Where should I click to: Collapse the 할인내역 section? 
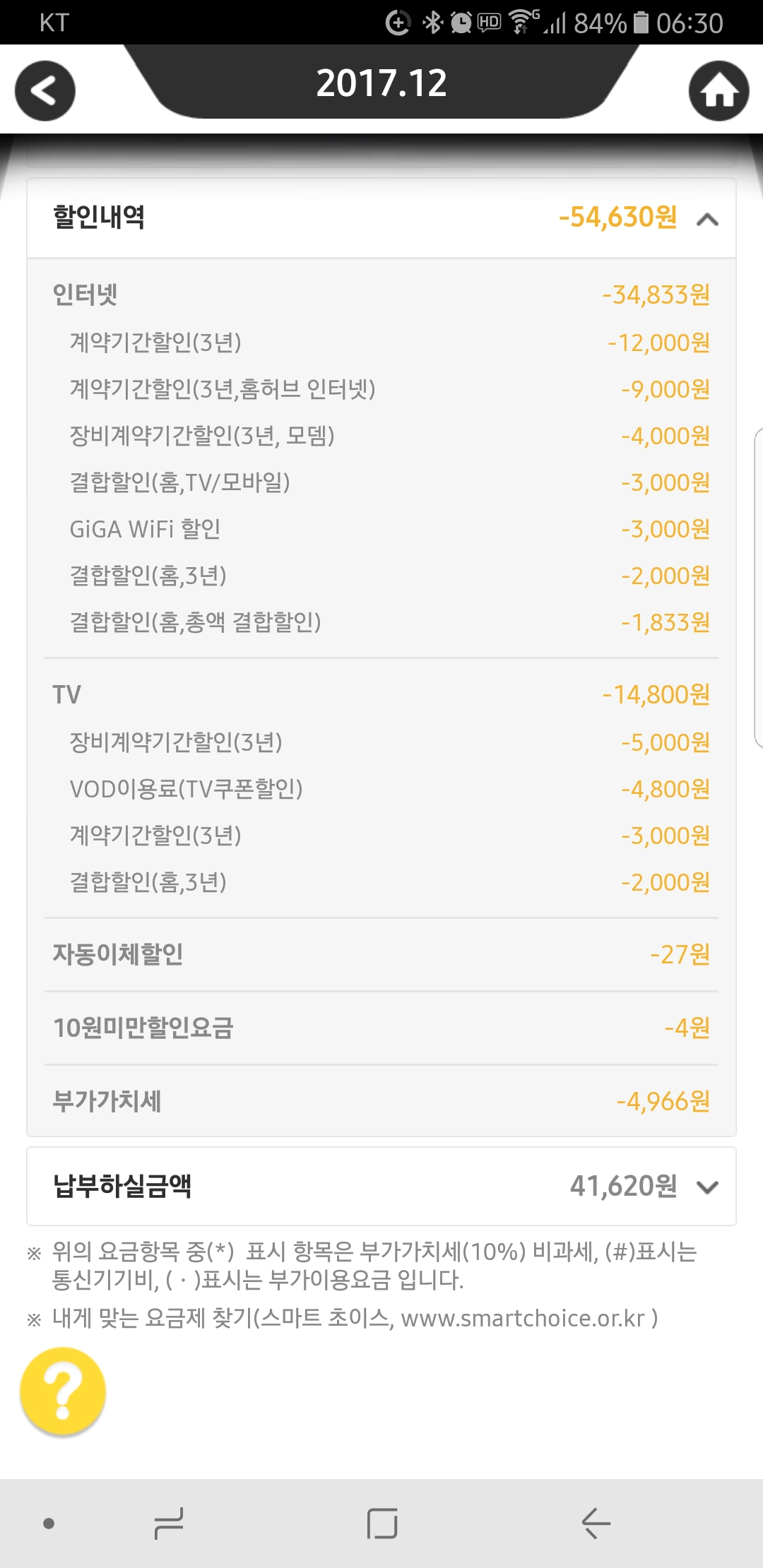click(707, 220)
